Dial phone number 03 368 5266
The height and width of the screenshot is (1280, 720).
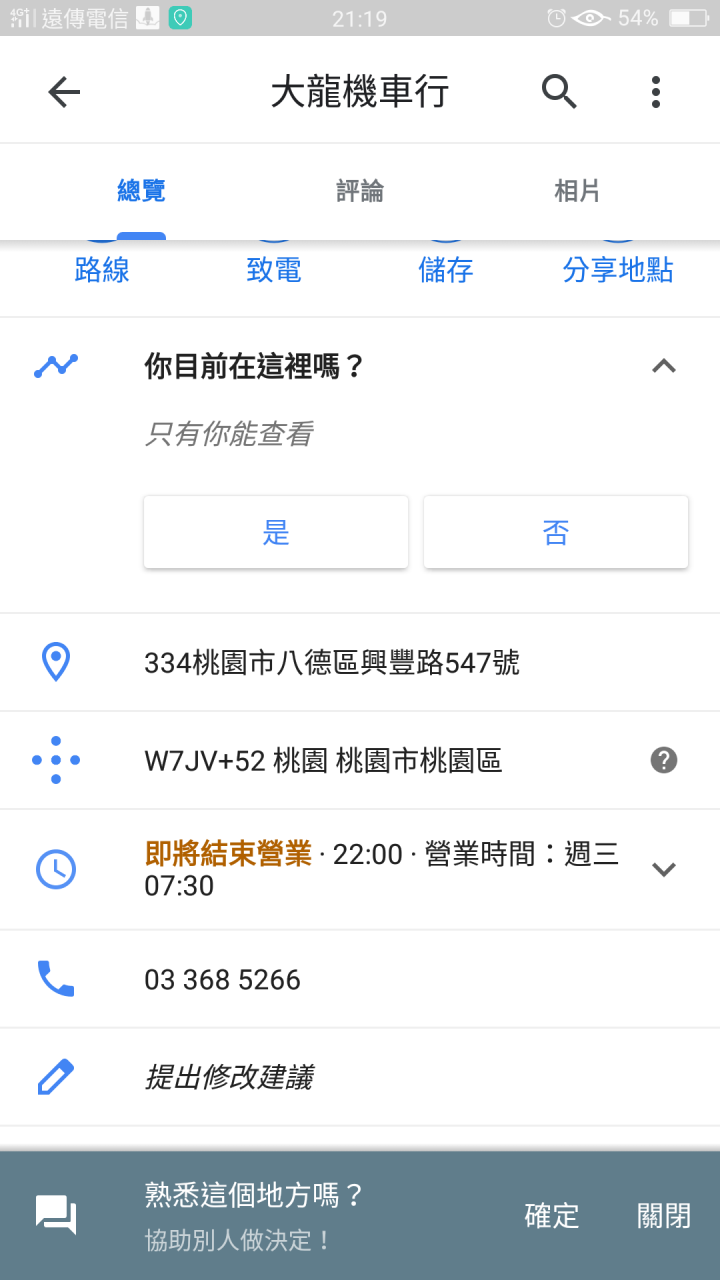(360, 979)
